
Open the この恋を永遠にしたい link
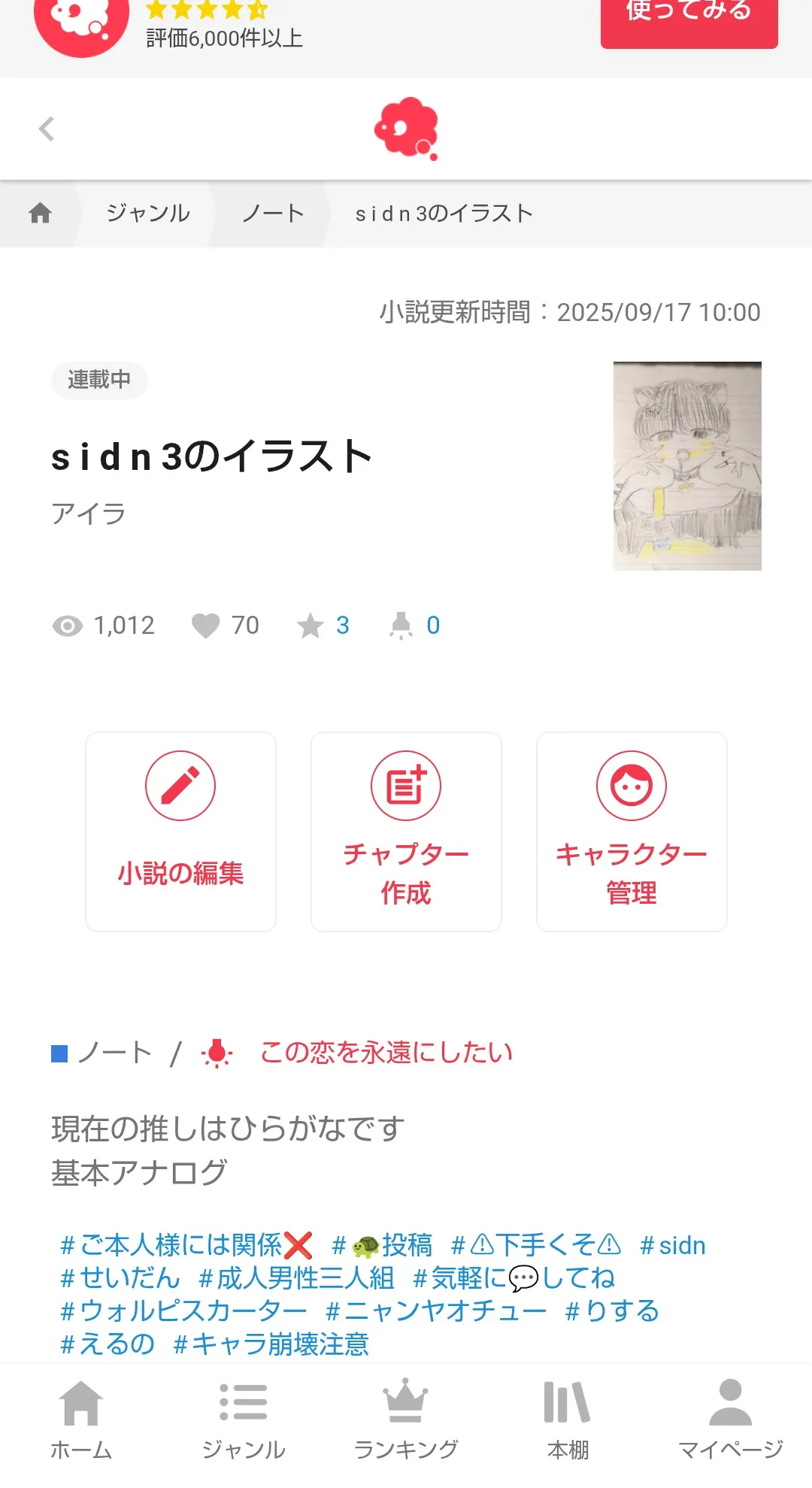tap(386, 1053)
